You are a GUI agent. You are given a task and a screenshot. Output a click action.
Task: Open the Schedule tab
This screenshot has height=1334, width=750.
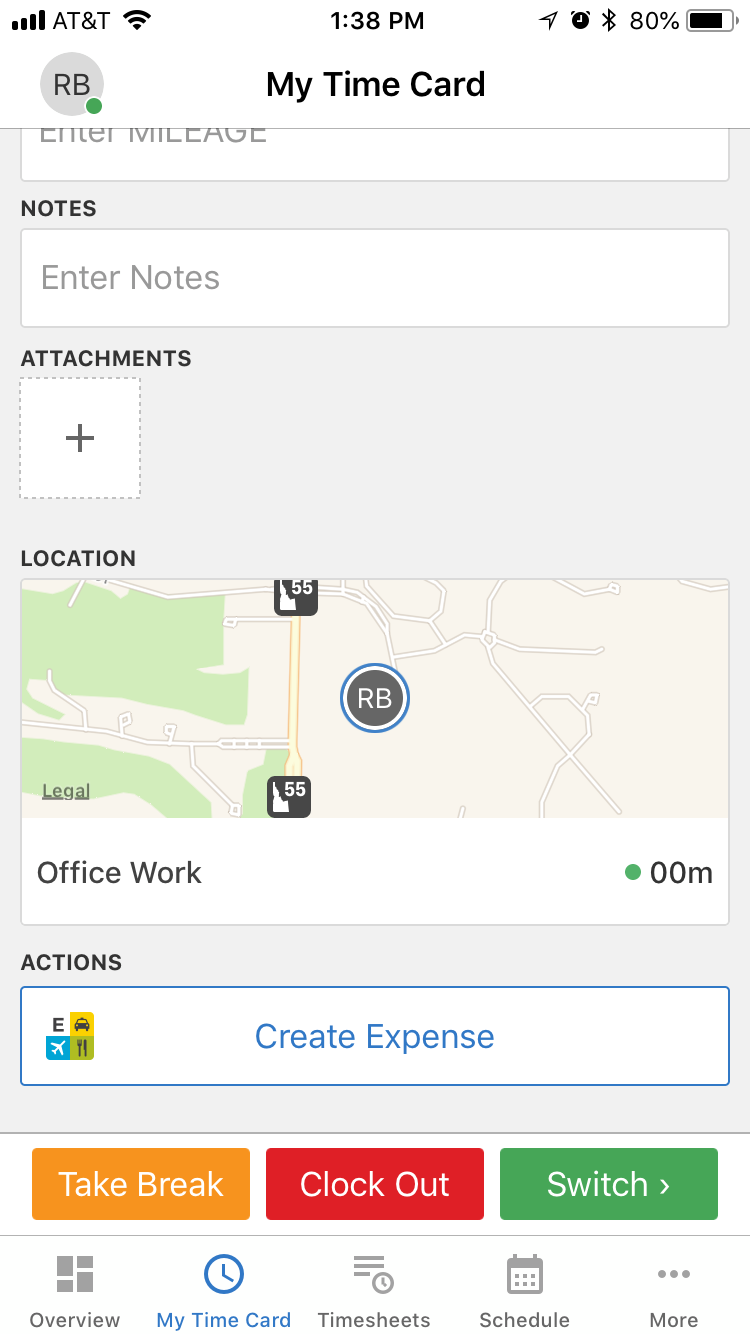[x=524, y=1291]
